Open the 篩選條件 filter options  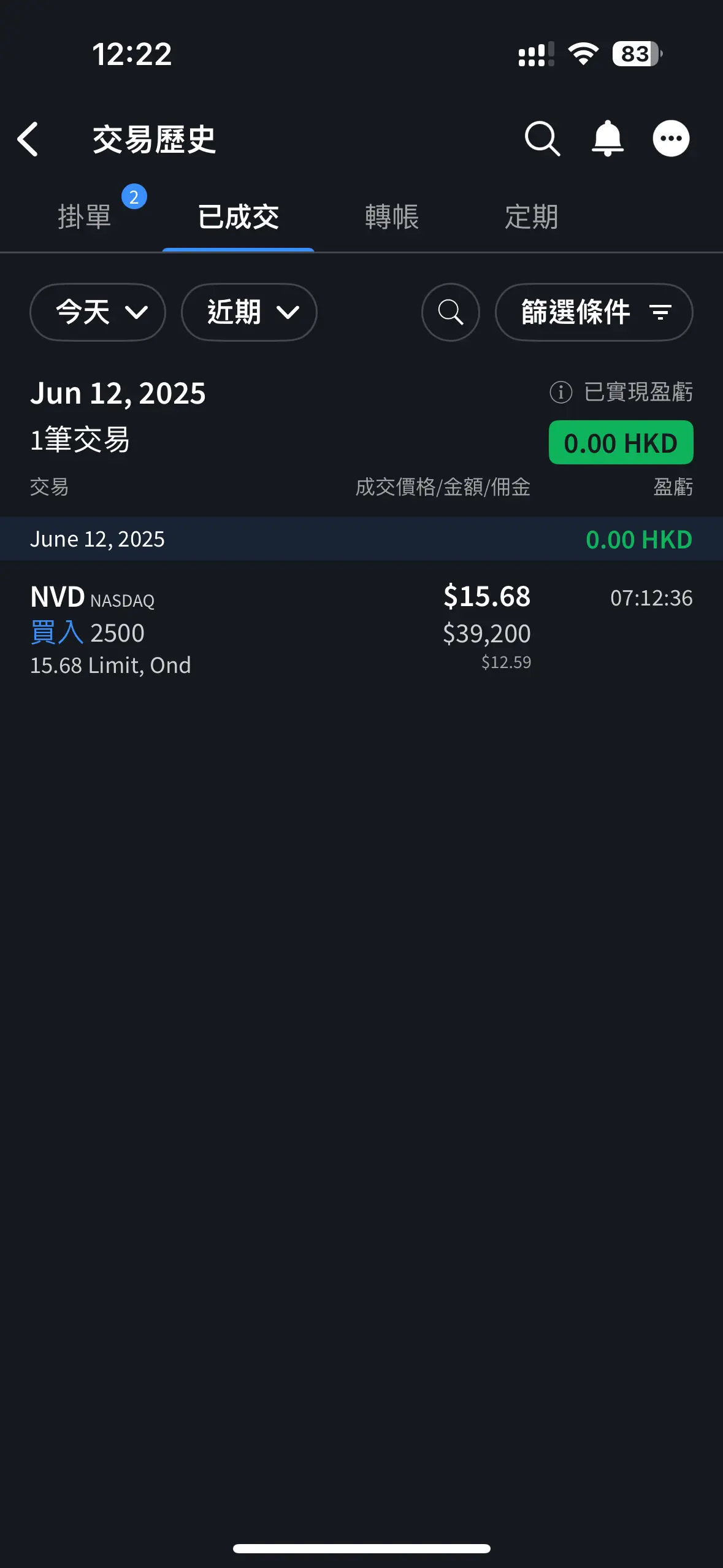(x=594, y=312)
